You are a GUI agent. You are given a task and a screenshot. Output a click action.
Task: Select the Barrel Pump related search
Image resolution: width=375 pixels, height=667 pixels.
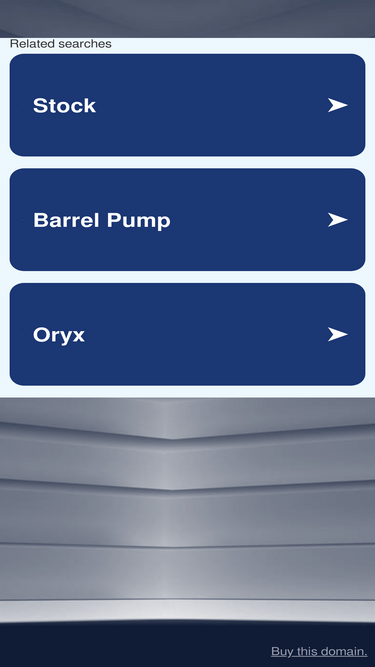[187, 219]
